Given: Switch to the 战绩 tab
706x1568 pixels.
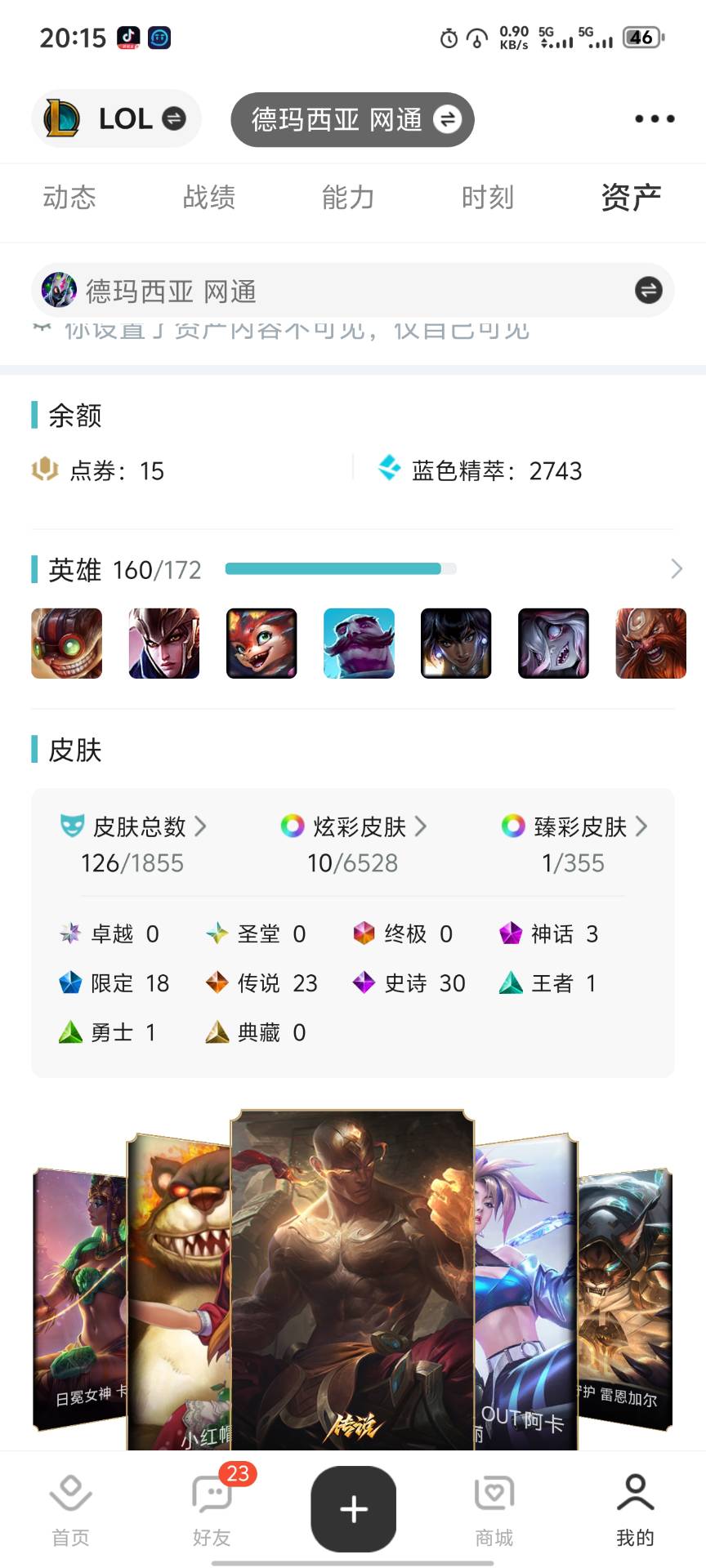Looking at the screenshot, I should tap(209, 198).
